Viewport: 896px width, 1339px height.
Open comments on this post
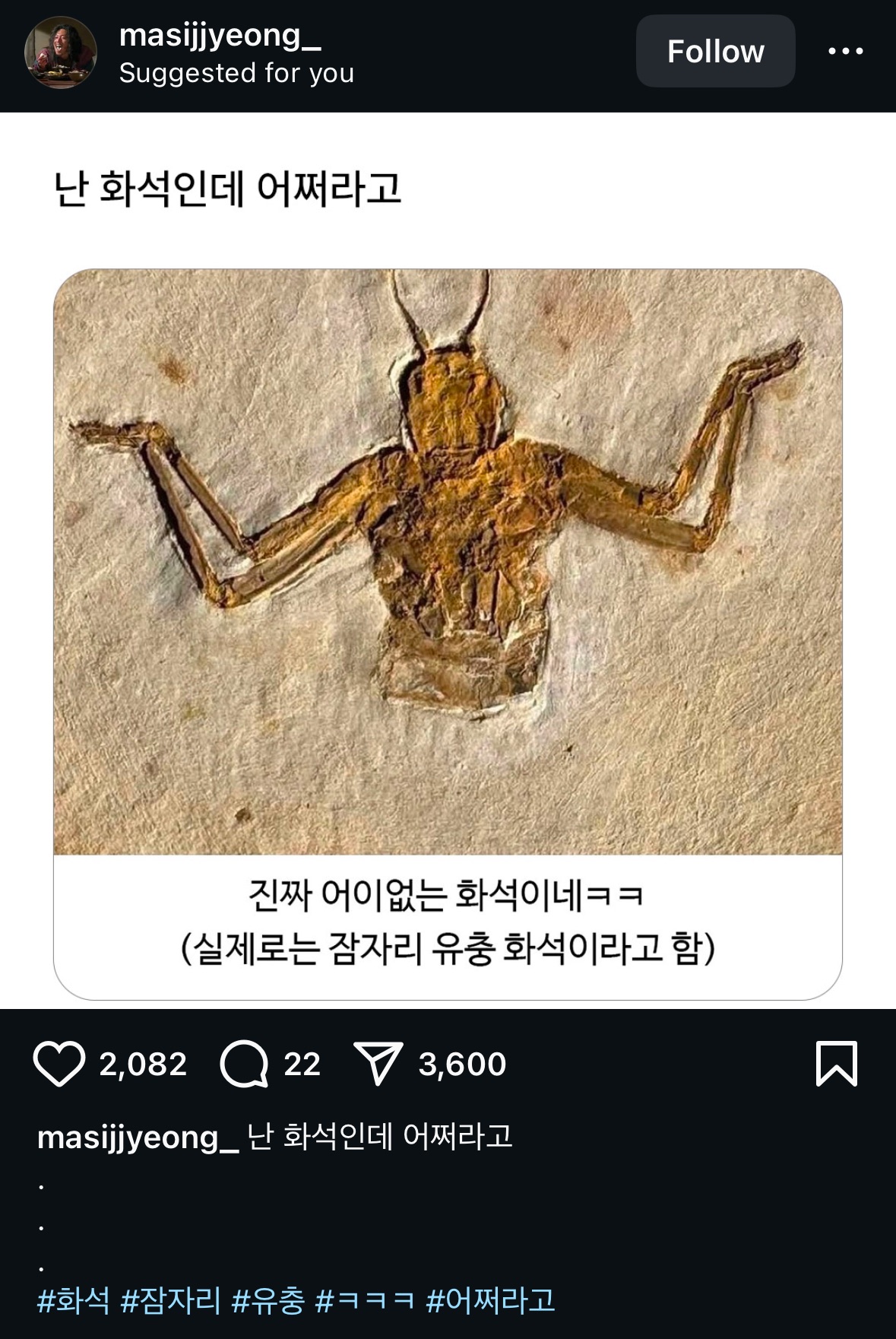coord(244,1064)
